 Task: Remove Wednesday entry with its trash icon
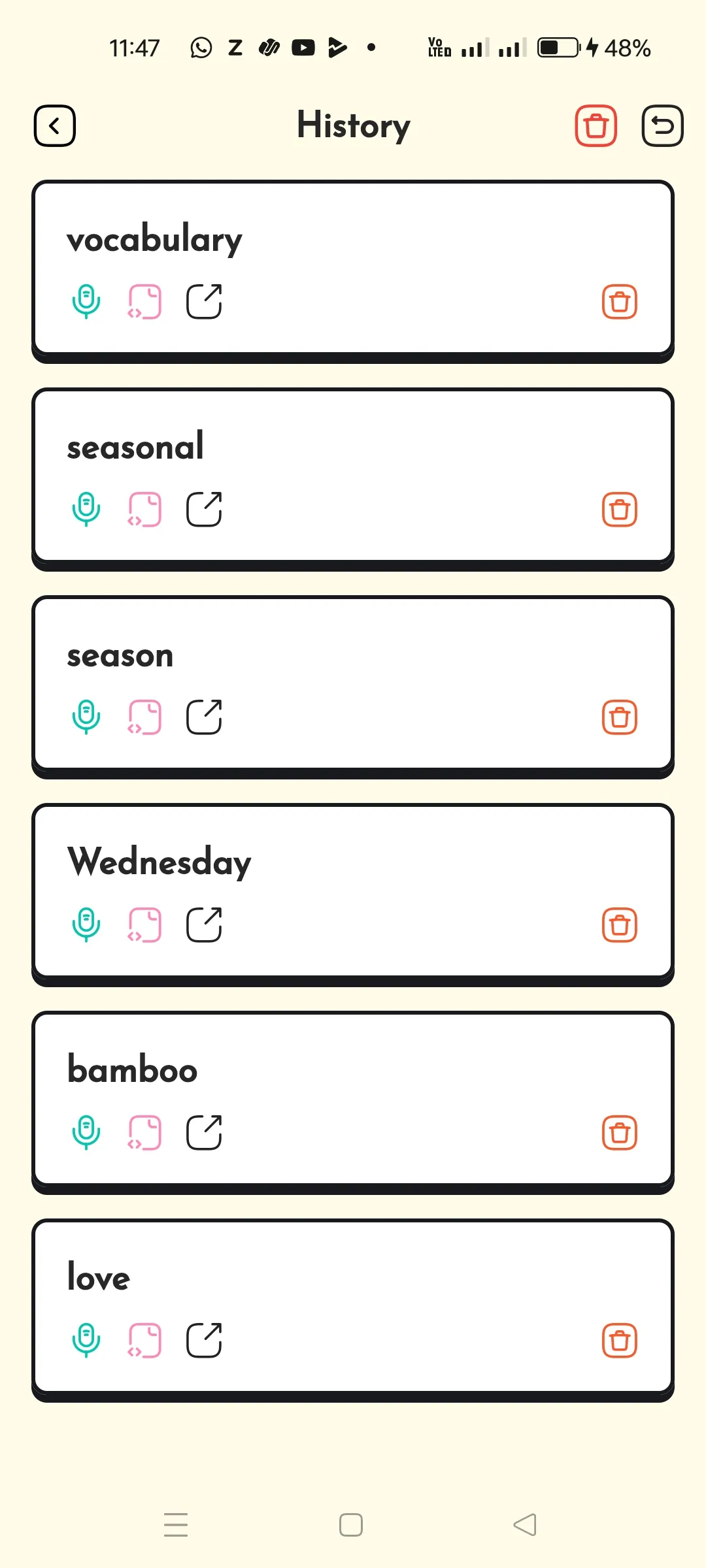tap(619, 924)
